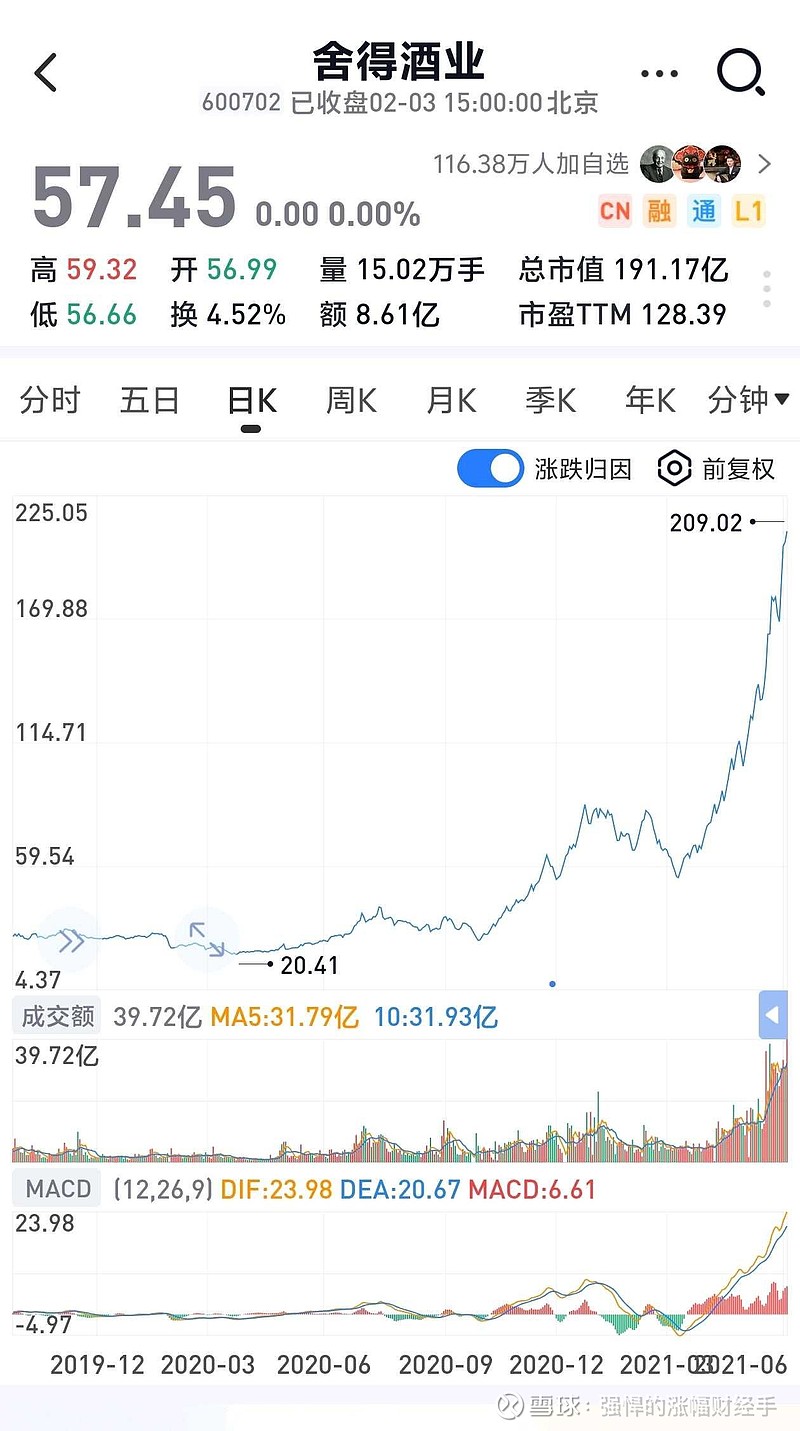Switch to the 周K chart tab

coord(351,401)
